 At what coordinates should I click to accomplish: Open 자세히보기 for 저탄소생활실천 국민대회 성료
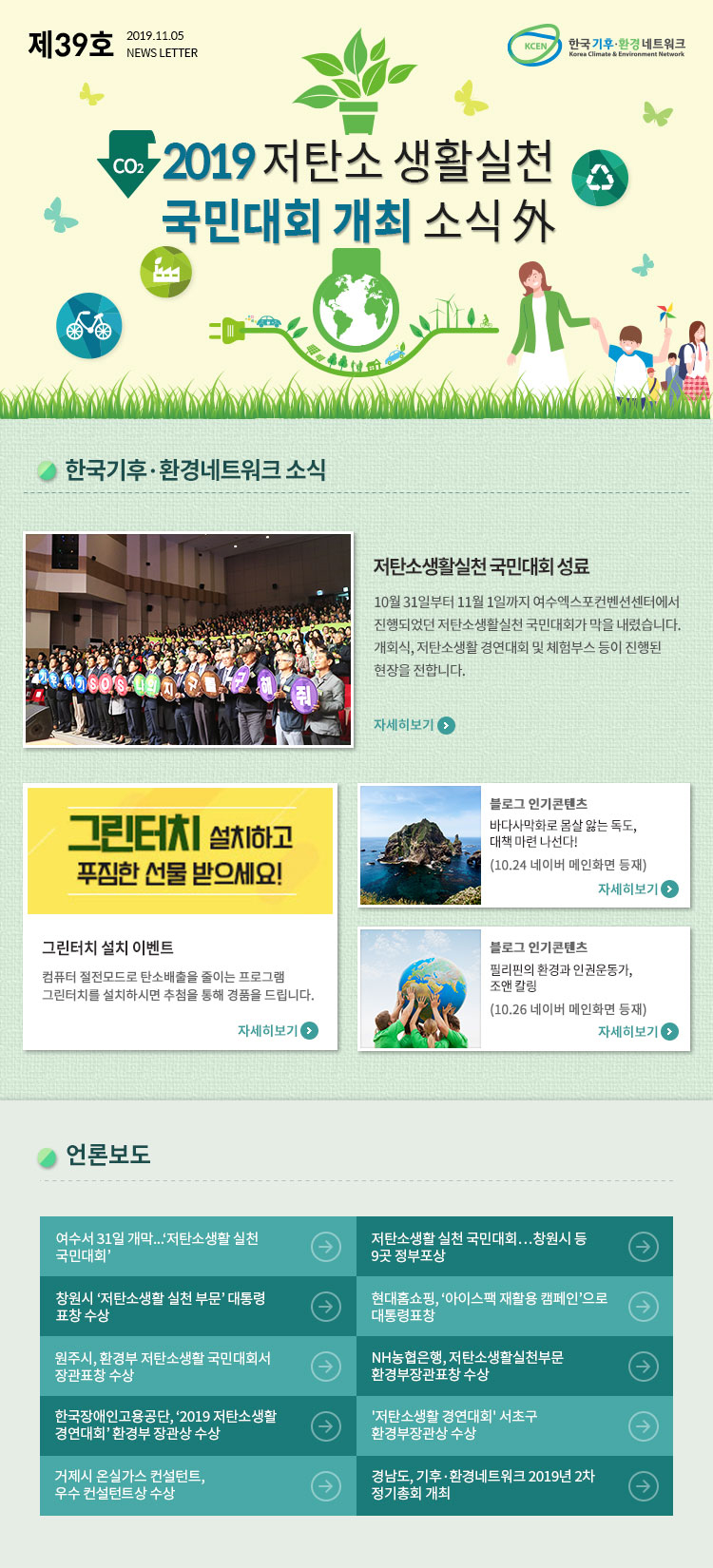[414, 725]
